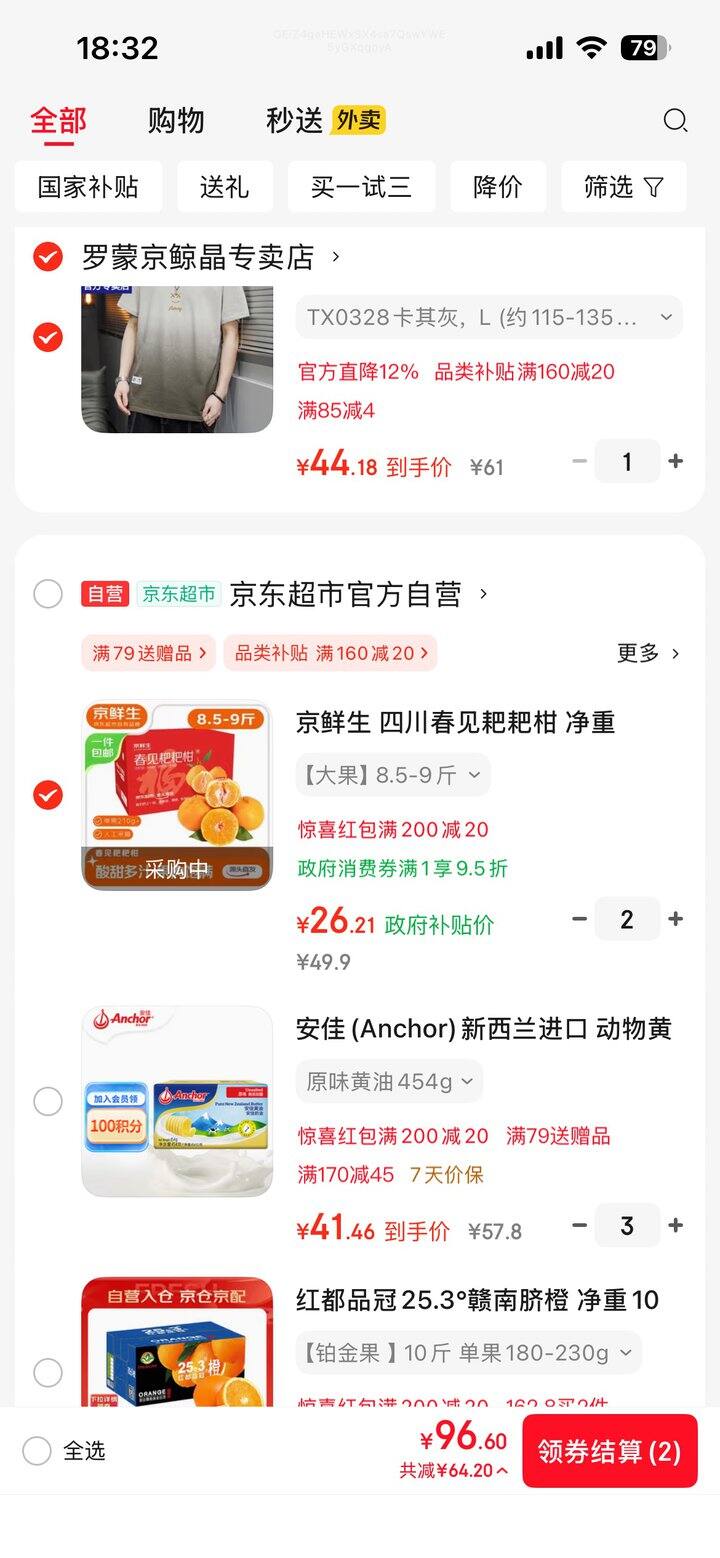Select all 京东超市官方自营 store items
This screenshot has width=720, height=1558.
pyautogui.click(x=48, y=594)
